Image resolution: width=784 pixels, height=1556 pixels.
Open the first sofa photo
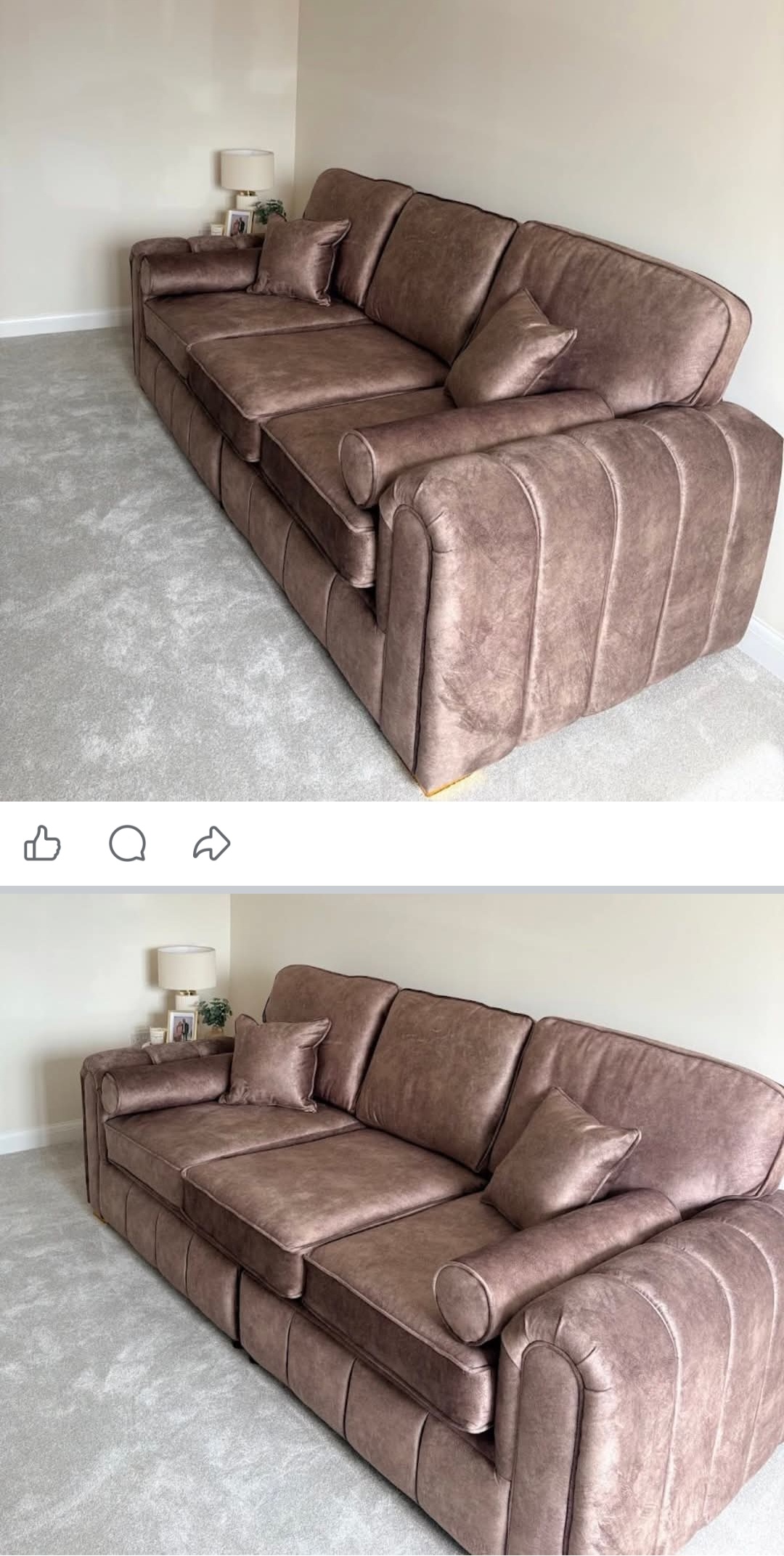click(x=392, y=399)
